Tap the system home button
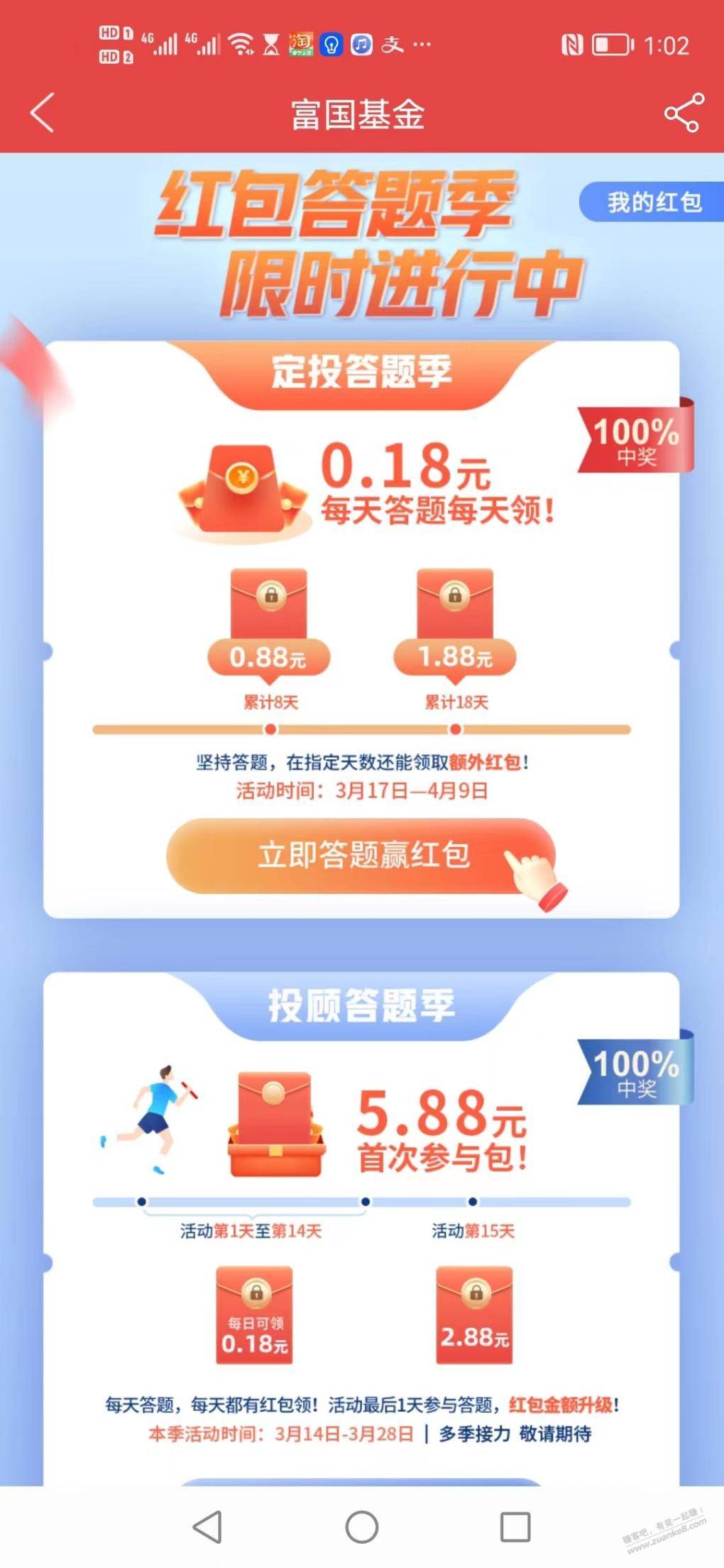Screen dimensions: 724x1568 pyautogui.click(x=361, y=1526)
